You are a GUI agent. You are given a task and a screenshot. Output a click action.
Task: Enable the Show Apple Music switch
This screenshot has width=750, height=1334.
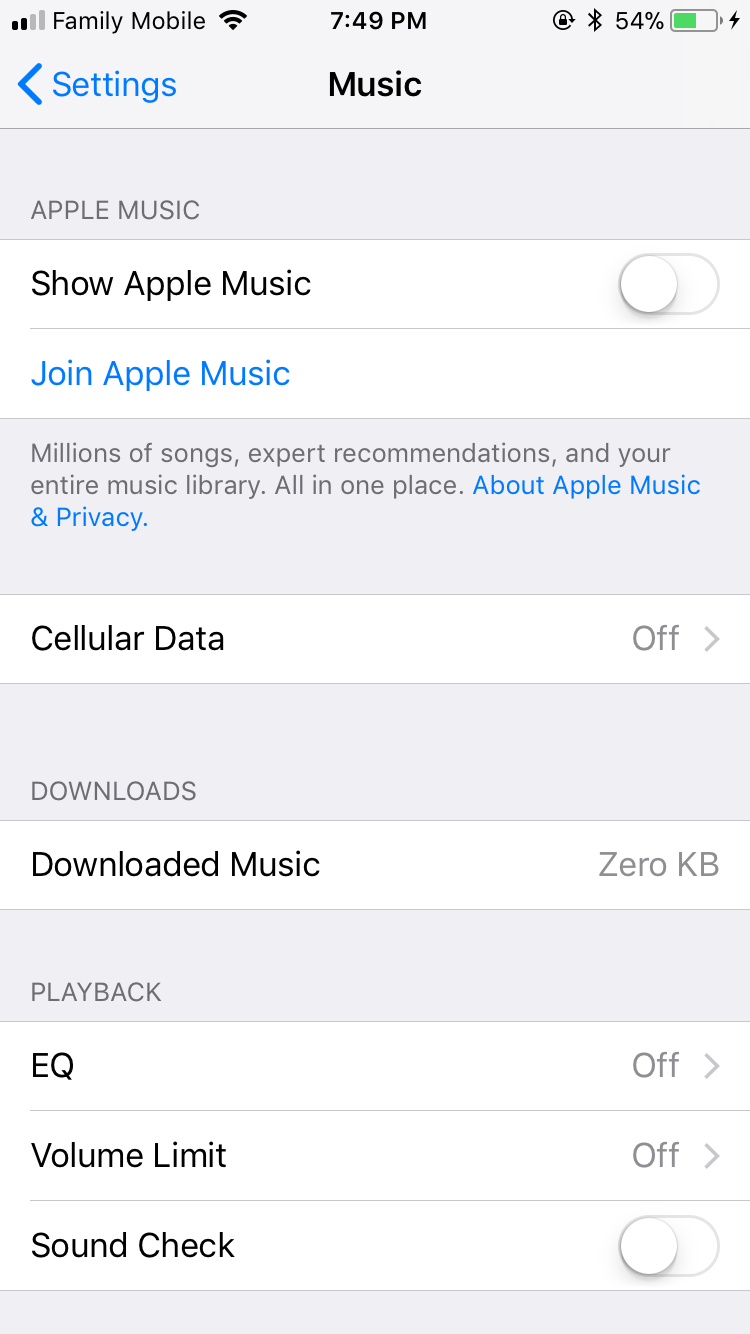tap(668, 284)
